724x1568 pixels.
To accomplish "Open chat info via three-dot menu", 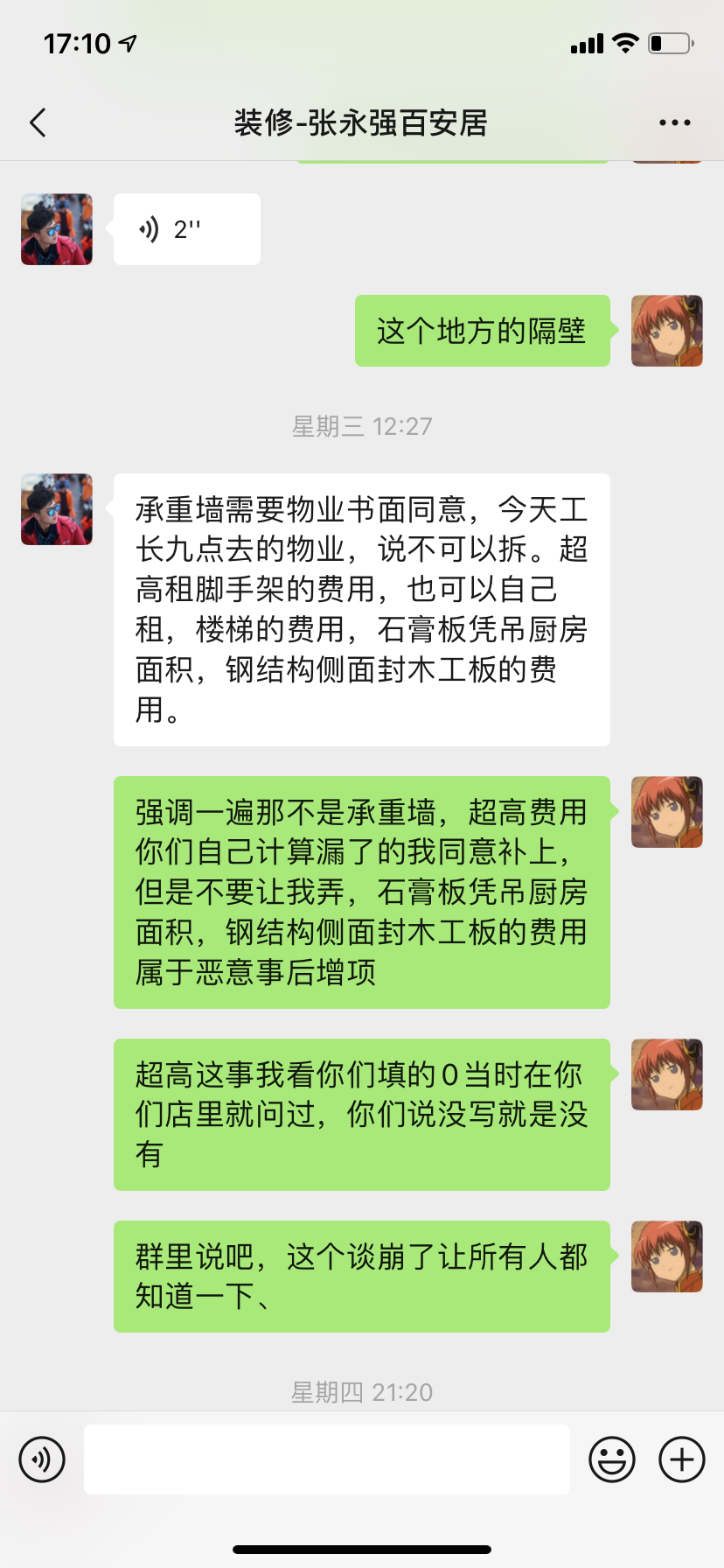I will point(674,123).
